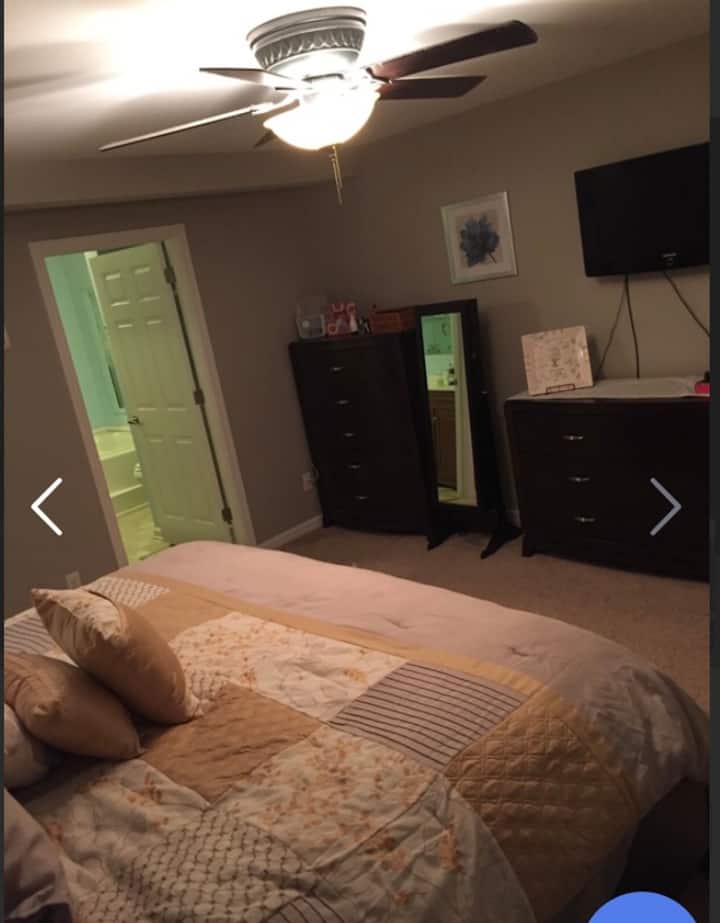Tap the blue floating action button

point(641,912)
